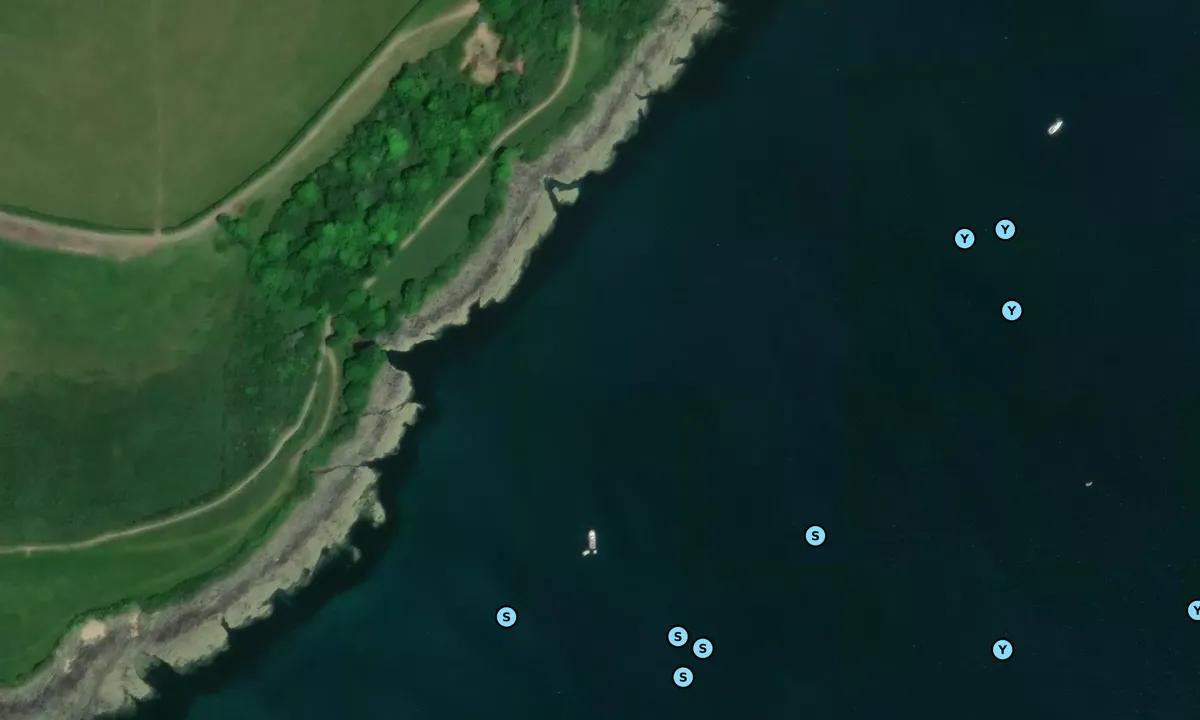Image resolution: width=1200 pixels, height=720 pixels.
Task: Select the isolated S marker east of the anchored boat
Action: (x=815, y=536)
